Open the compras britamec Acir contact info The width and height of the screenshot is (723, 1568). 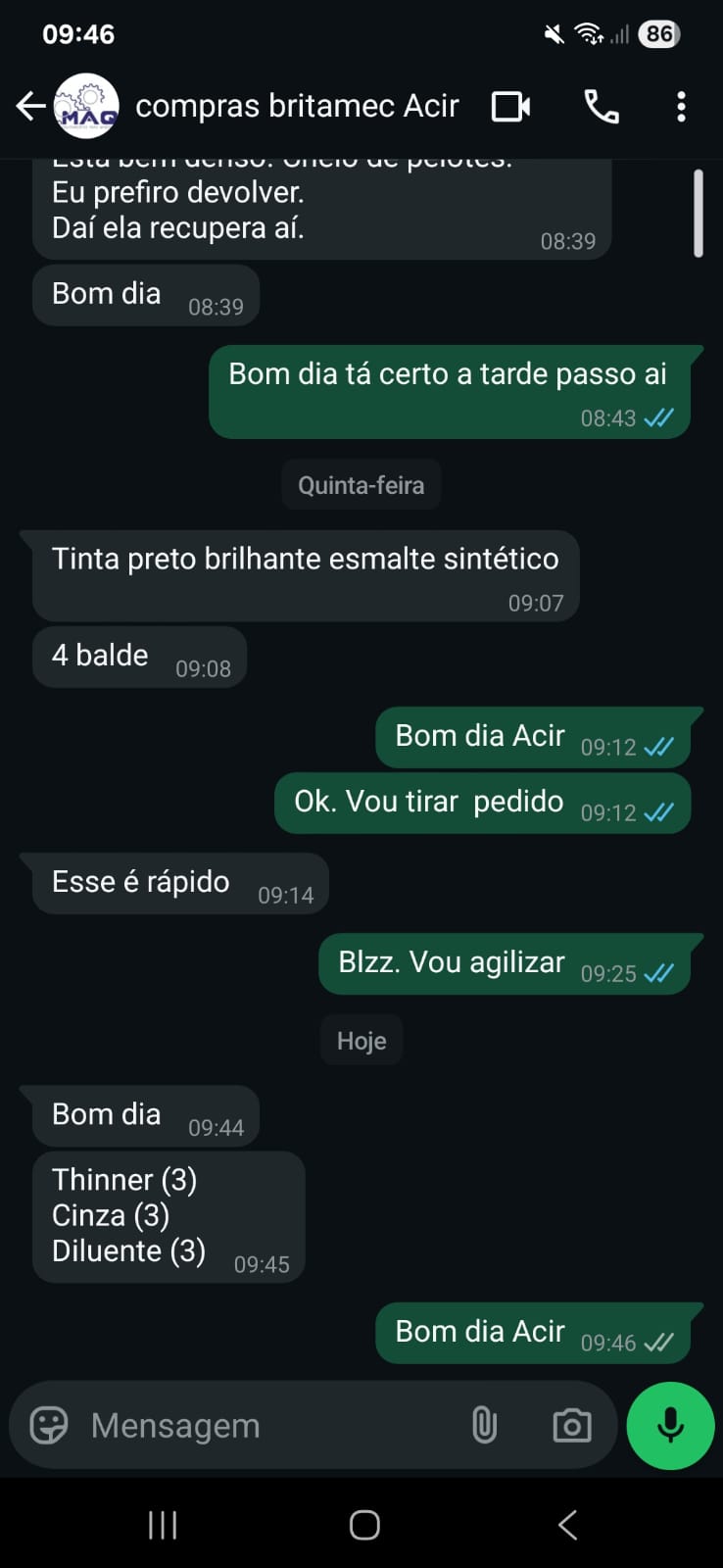tap(296, 106)
